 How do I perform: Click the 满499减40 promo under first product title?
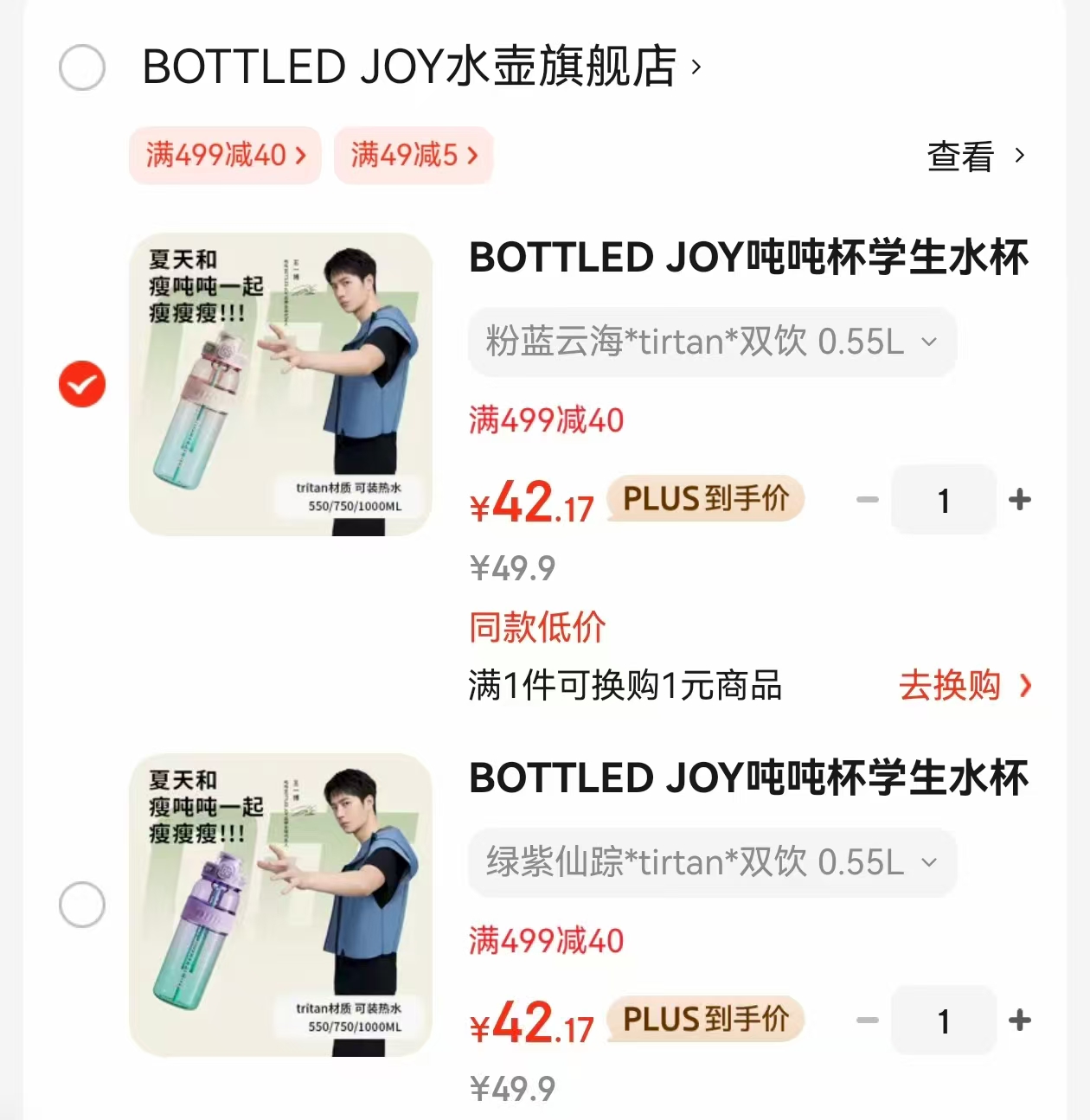[x=544, y=421]
